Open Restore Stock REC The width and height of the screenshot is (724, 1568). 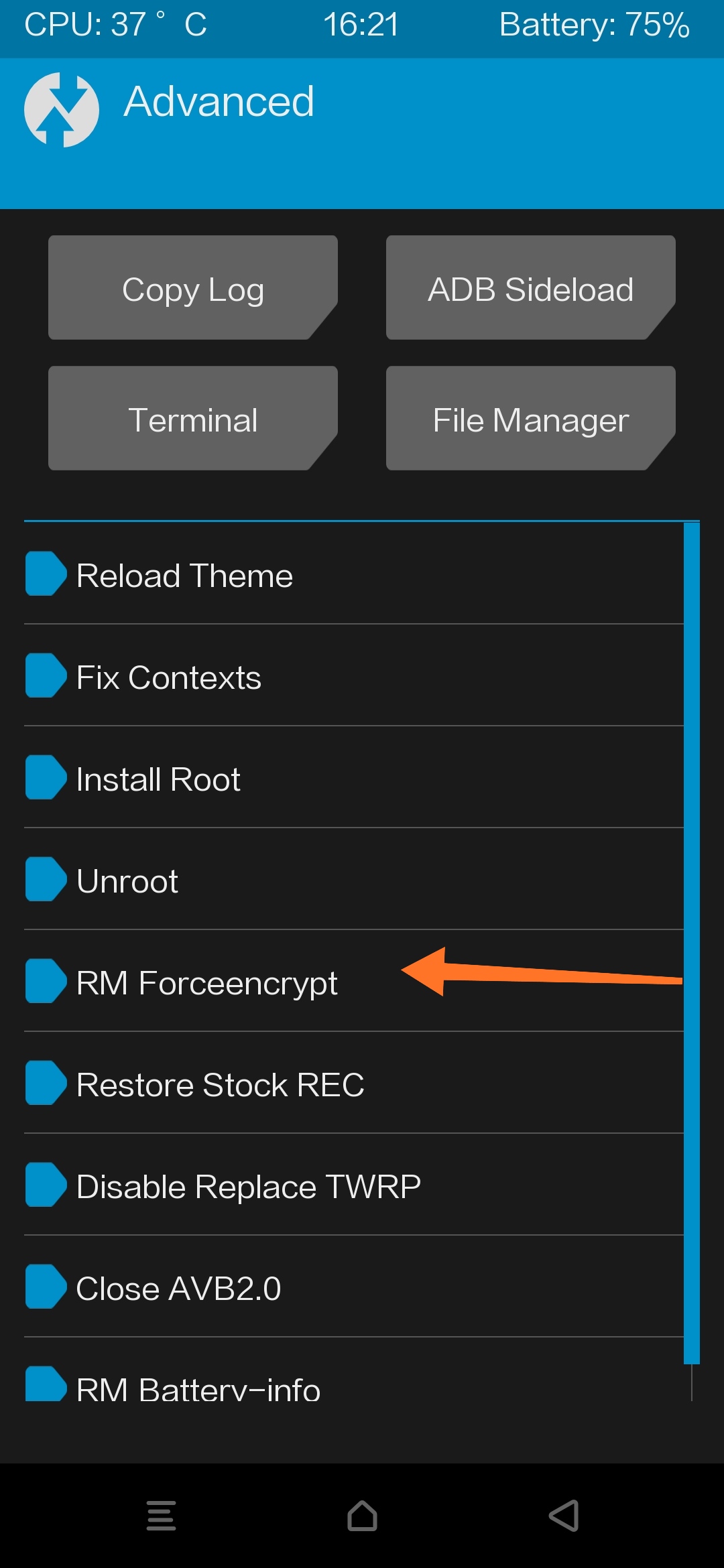(x=354, y=1084)
